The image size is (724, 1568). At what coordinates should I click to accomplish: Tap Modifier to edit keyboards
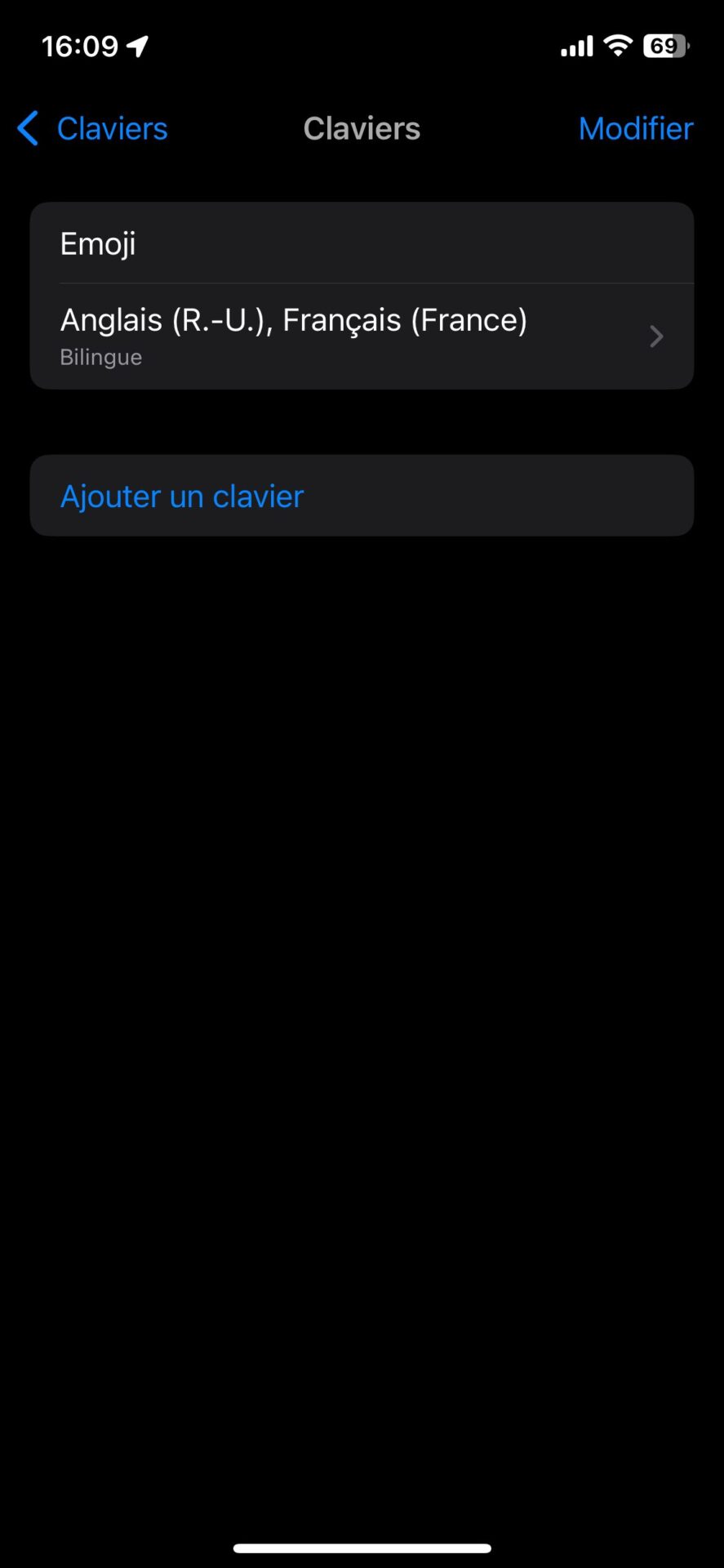(x=635, y=129)
